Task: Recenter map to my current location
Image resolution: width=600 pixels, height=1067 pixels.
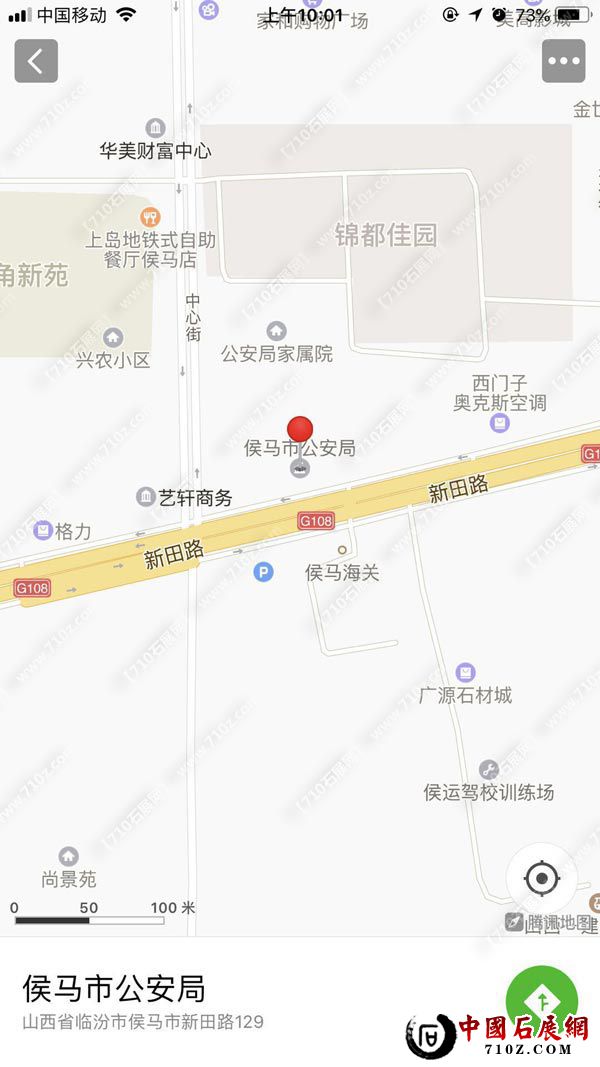Action: [x=542, y=879]
